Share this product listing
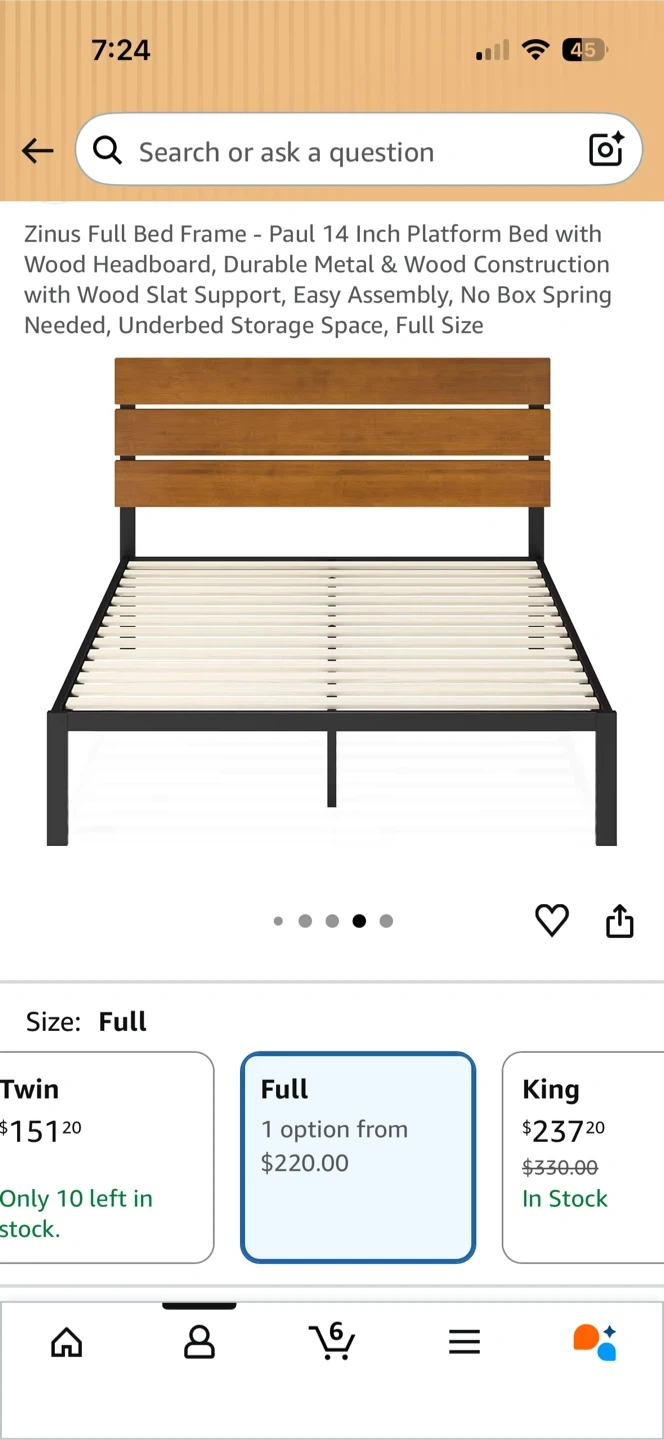This screenshot has height=1440, width=664. [620, 920]
